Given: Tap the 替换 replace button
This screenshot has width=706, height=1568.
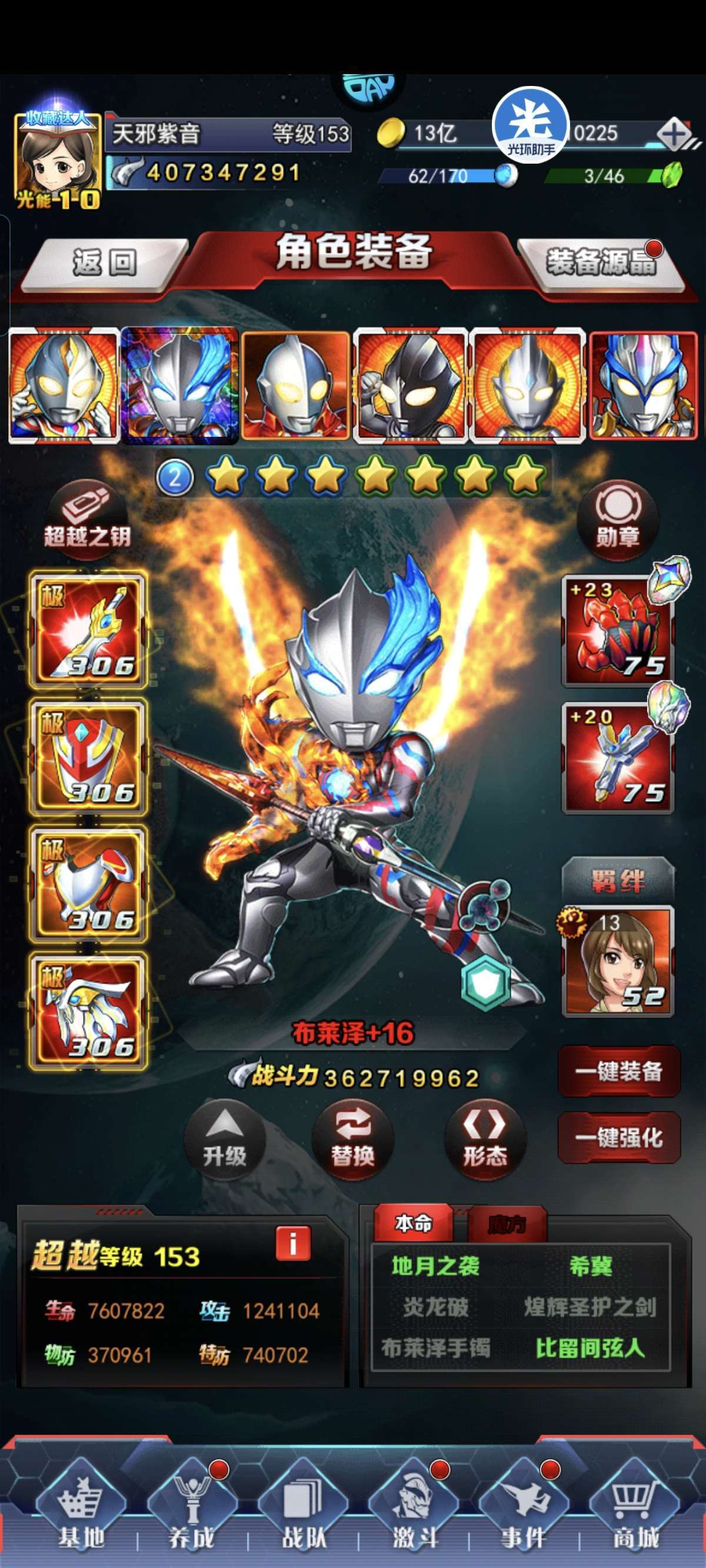Looking at the screenshot, I should point(353,1140).
